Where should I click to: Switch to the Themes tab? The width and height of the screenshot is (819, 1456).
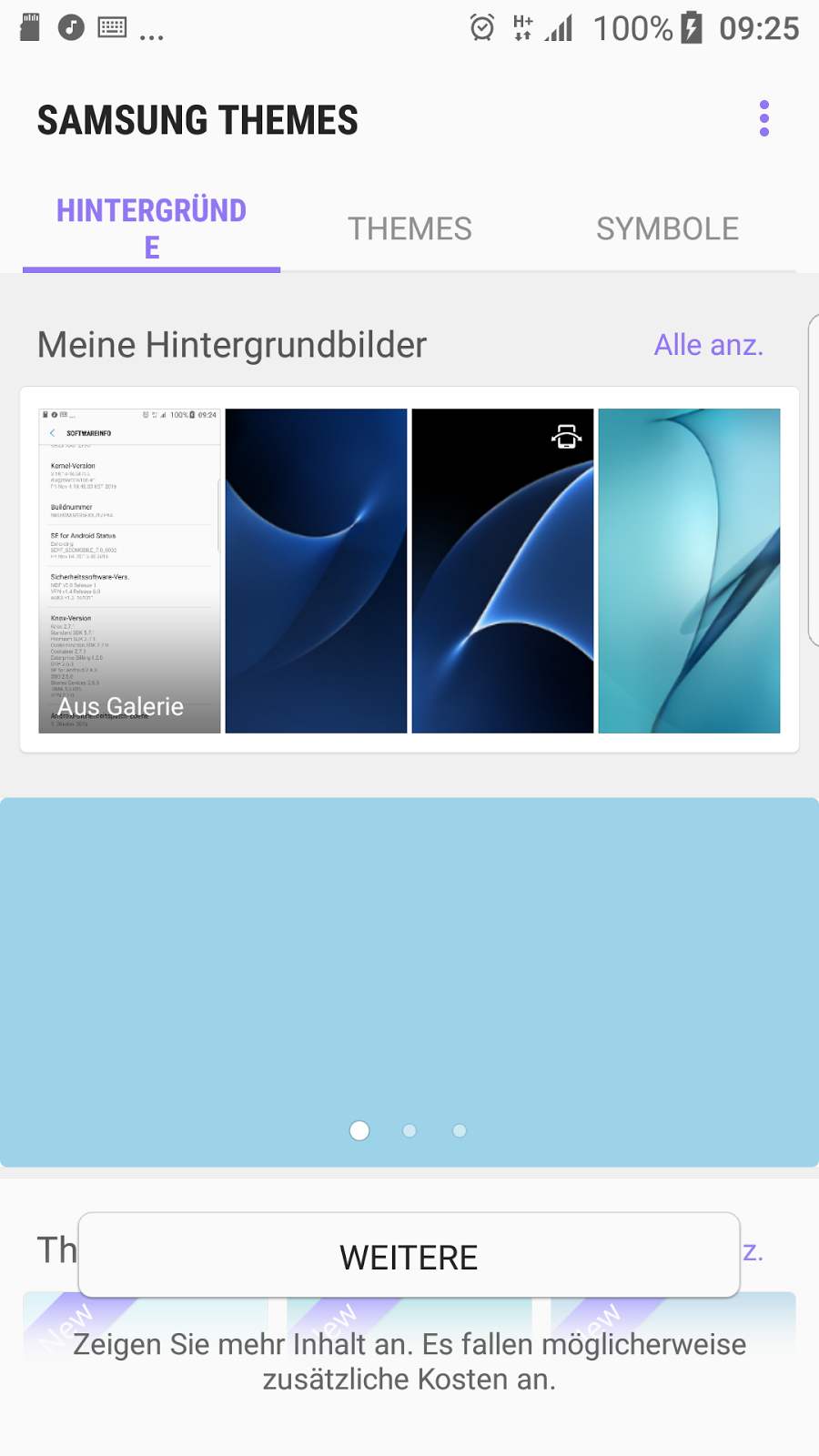pos(409,228)
